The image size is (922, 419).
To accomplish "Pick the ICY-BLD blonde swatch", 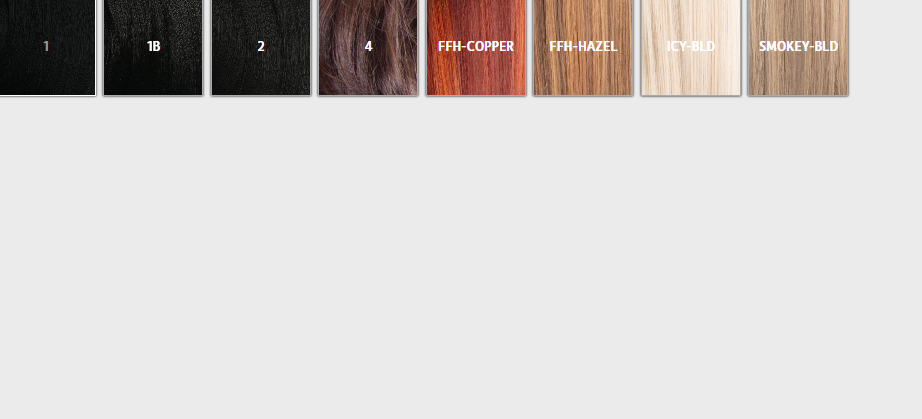I will click(691, 46).
